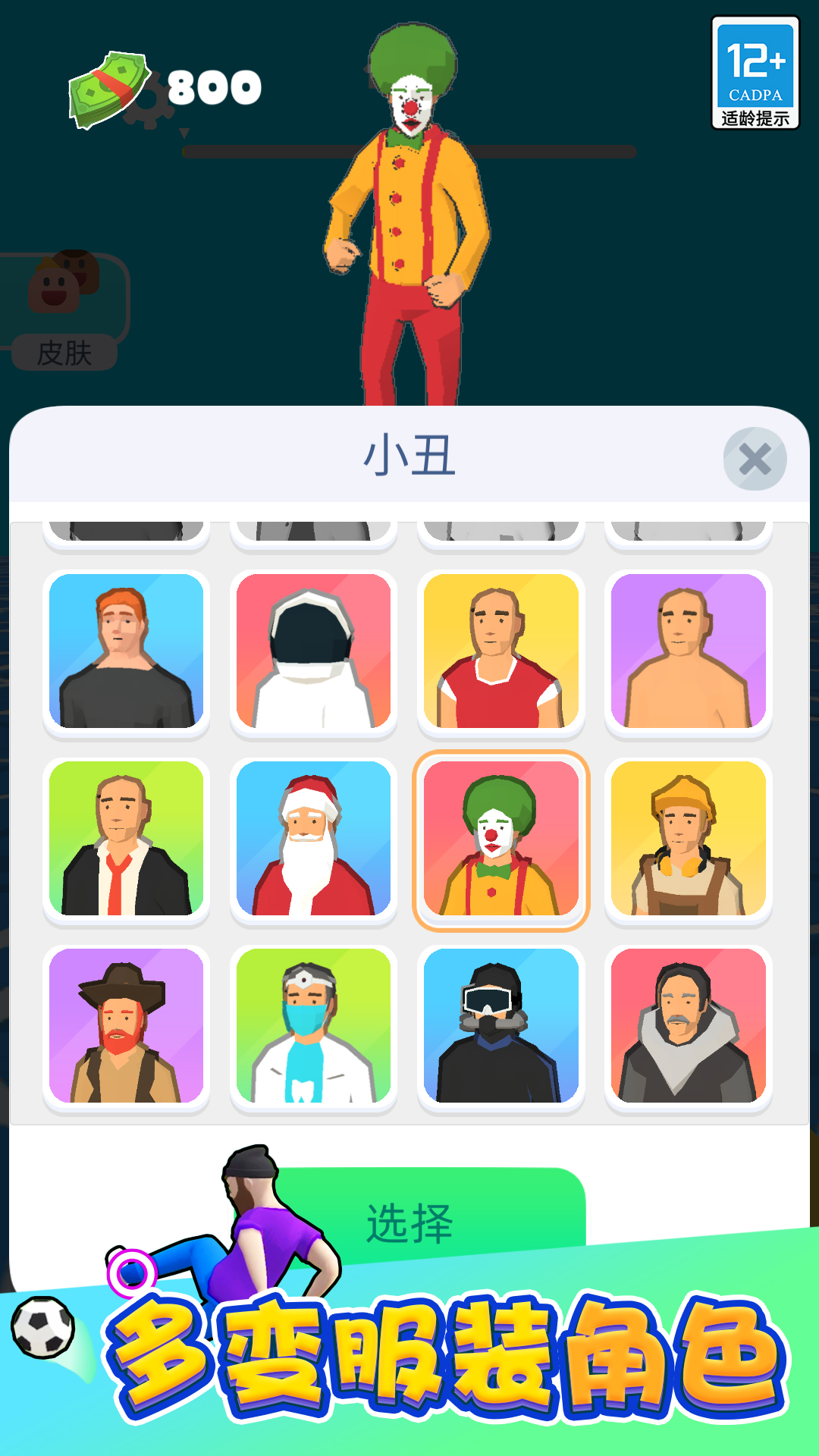Screen dimensions: 819x1456
Task: View the CADPA 12+ age rating notice
Action: click(x=754, y=74)
